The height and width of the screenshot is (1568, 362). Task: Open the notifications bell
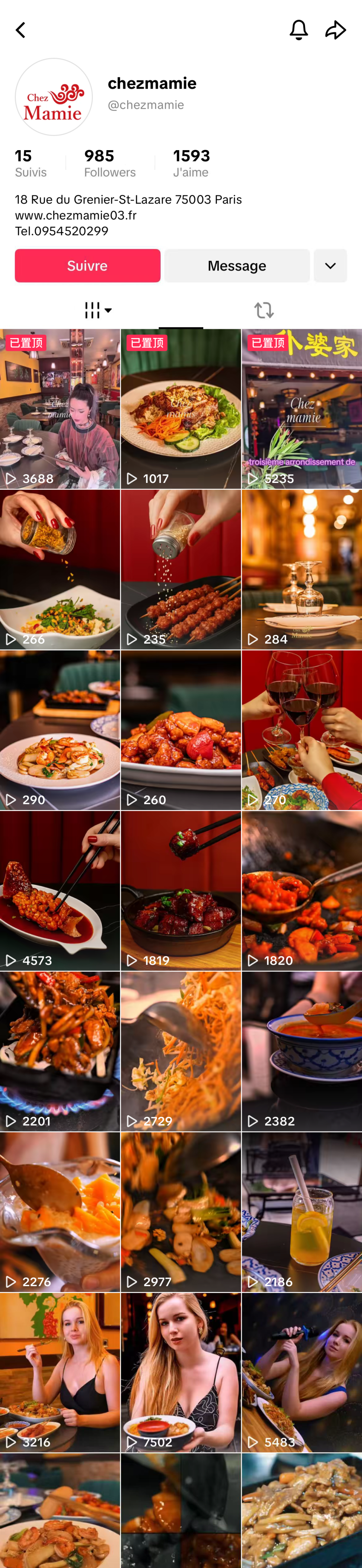point(298,30)
